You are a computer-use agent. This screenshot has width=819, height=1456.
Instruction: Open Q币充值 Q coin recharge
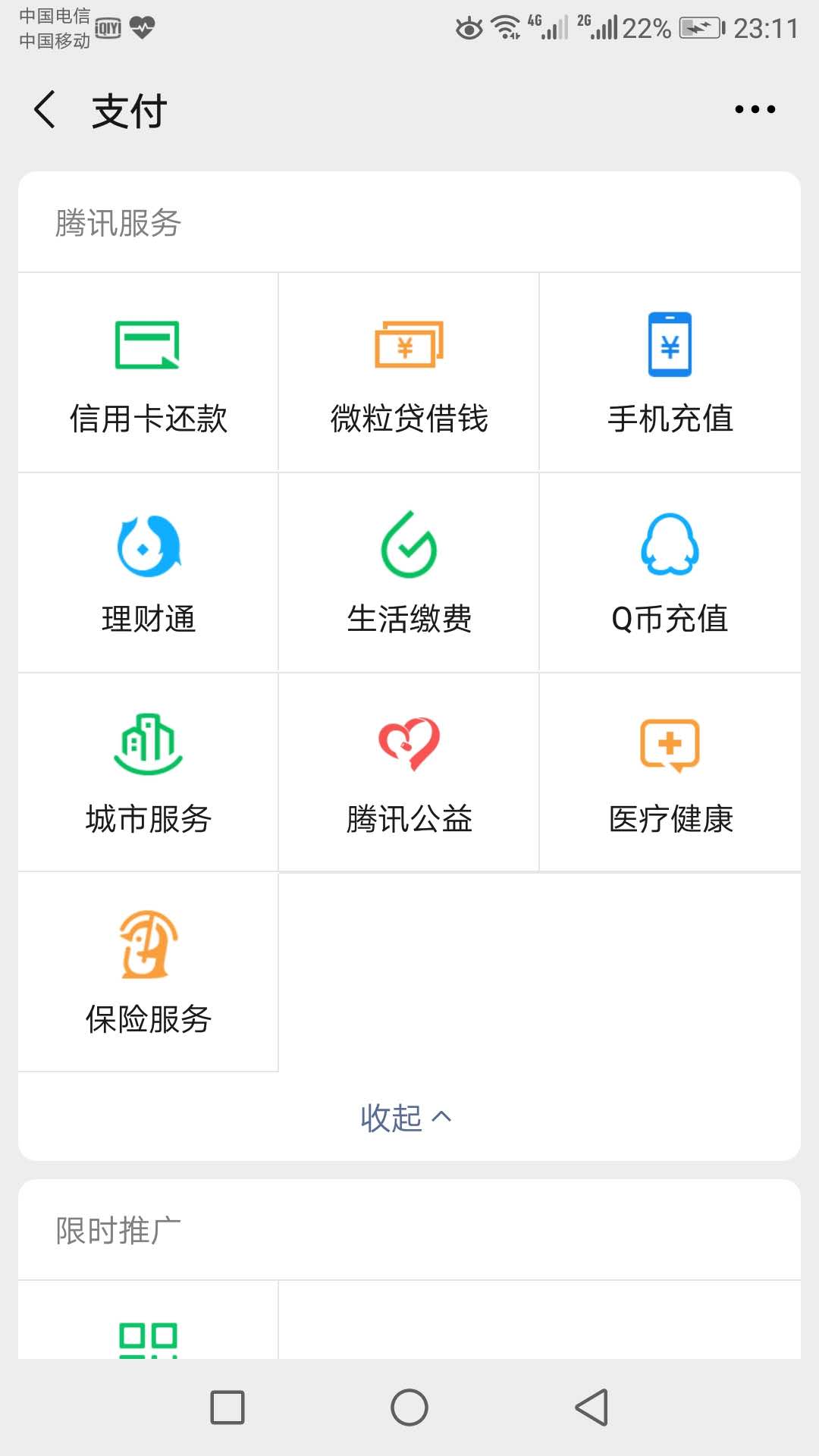pyautogui.click(x=670, y=573)
